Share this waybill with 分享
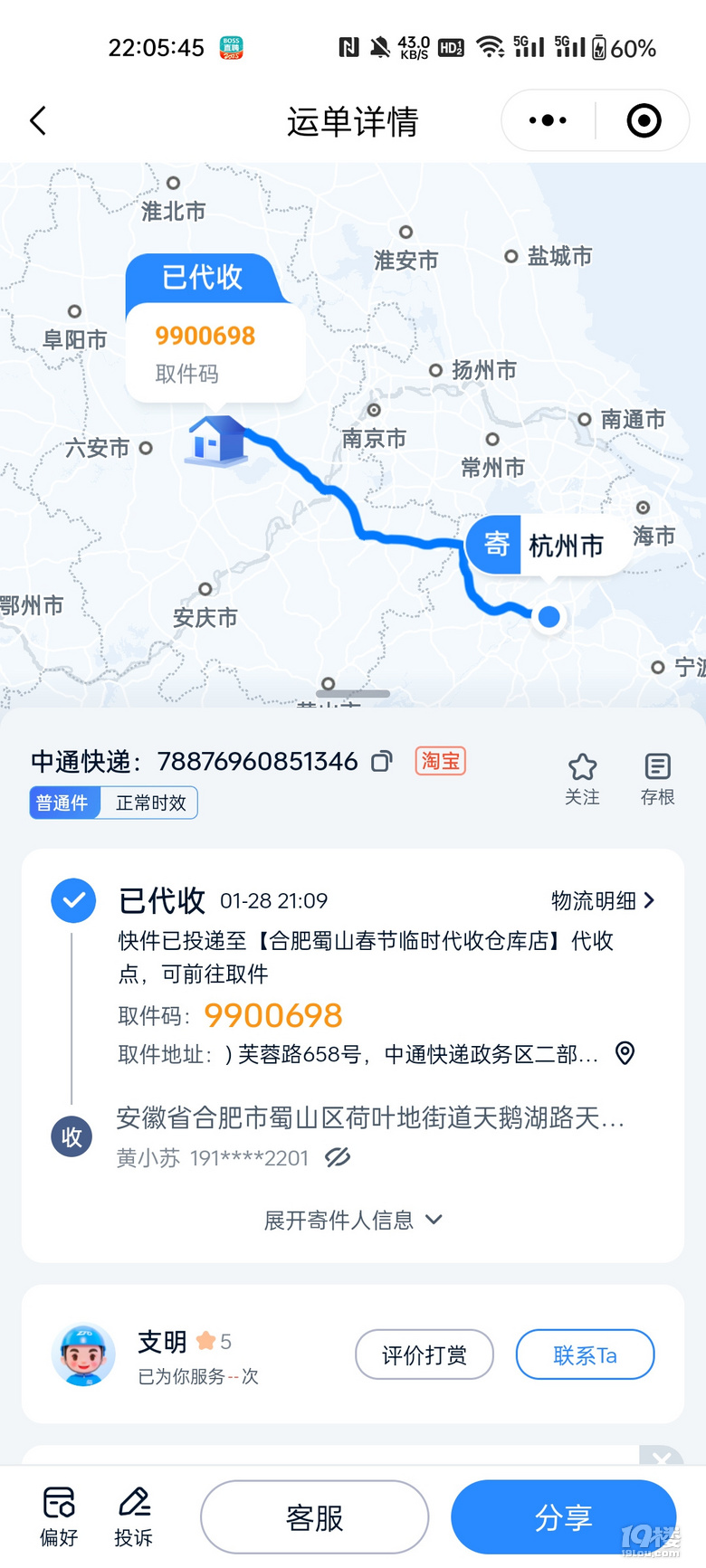This screenshot has height=1568, width=706. coord(563,1517)
